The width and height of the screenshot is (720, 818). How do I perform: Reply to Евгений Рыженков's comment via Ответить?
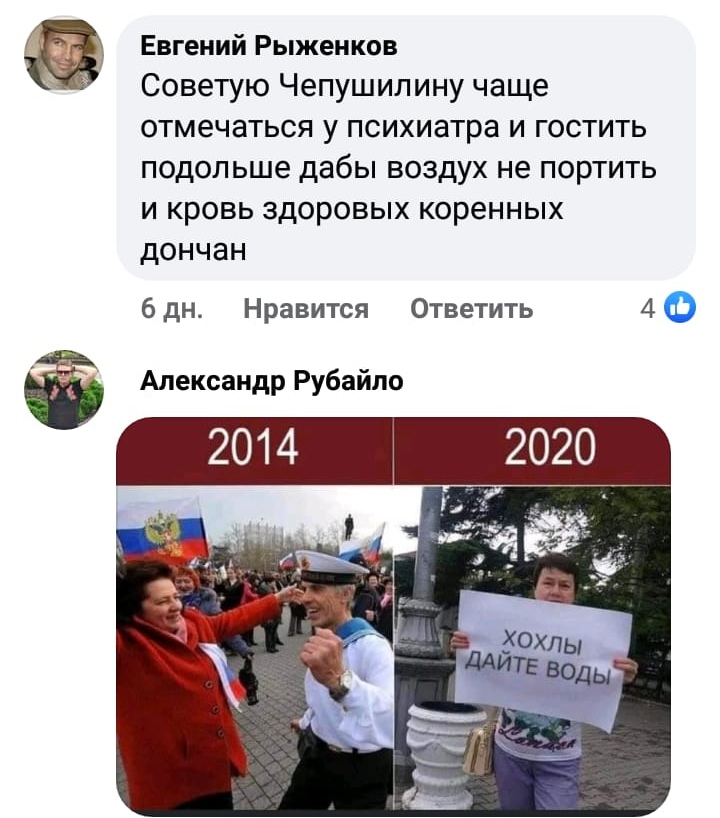pyautogui.click(x=471, y=310)
